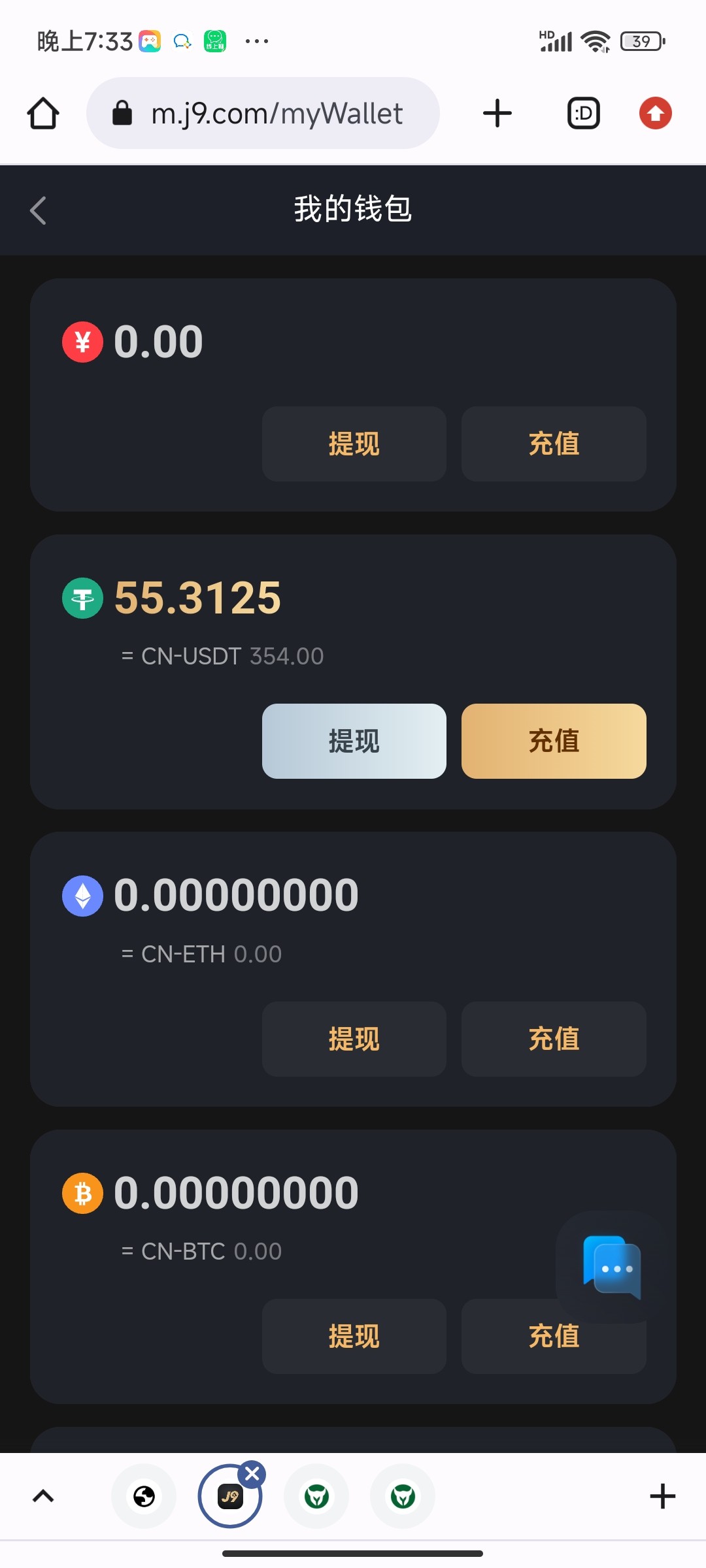The width and height of the screenshot is (706, 1568).
Task: Switch to the globe icon tab
Action: click(144, 1496)
